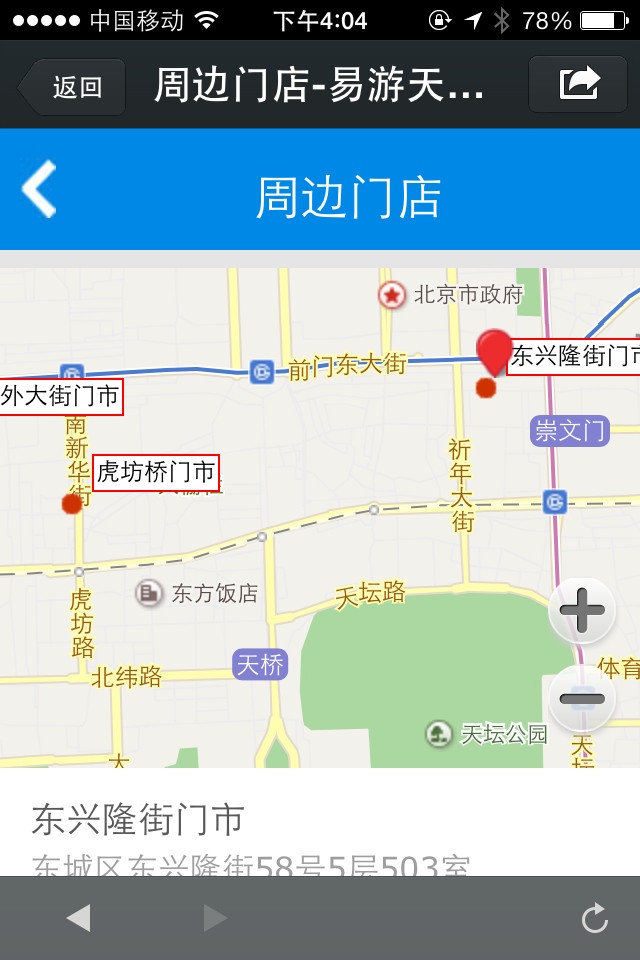The image size is (640, 960).
Task: Tap the 外大街门市 map label
Action: click(x=60, y=397)
